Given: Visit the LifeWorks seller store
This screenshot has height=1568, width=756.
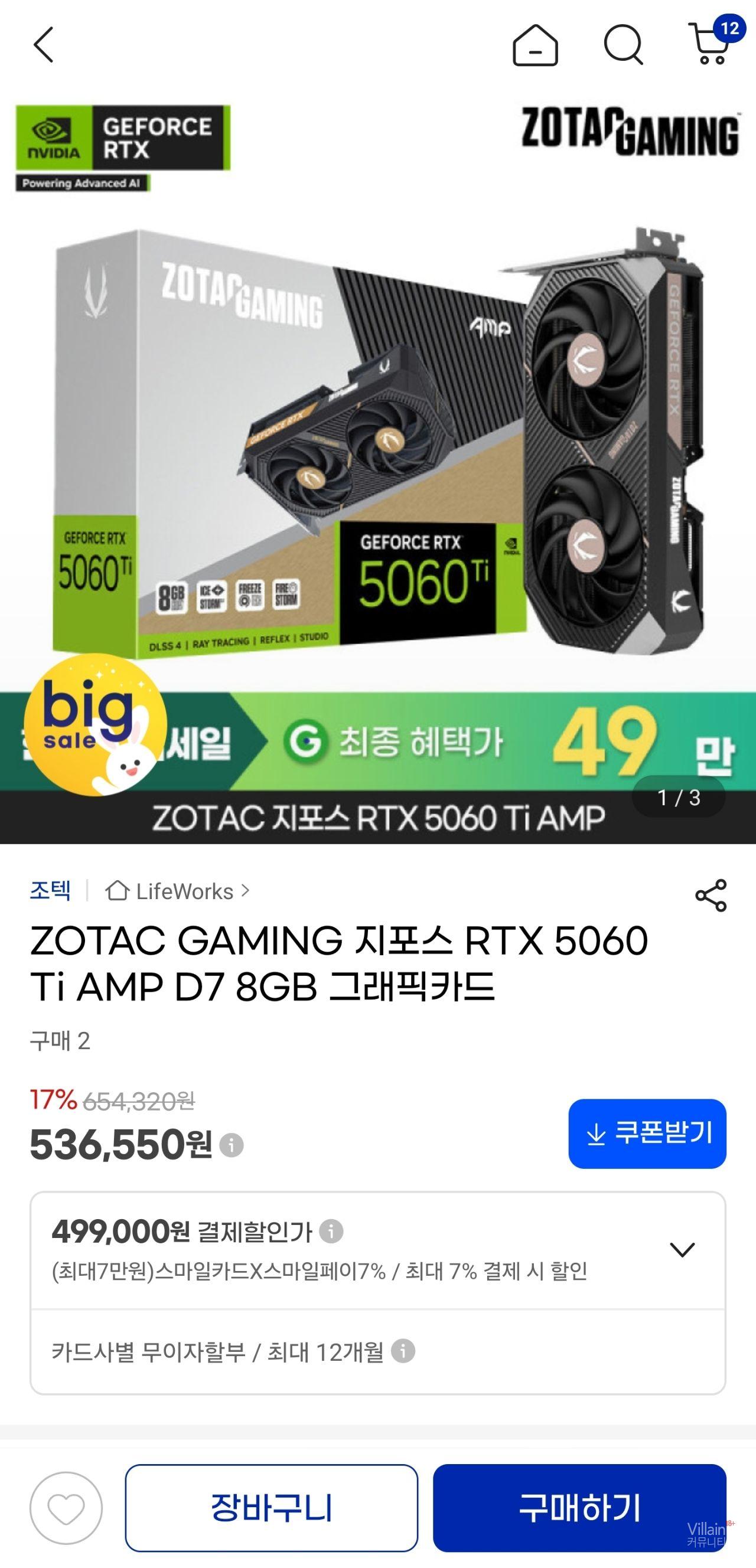Looking at the screenshot, I should coord(178,891).
